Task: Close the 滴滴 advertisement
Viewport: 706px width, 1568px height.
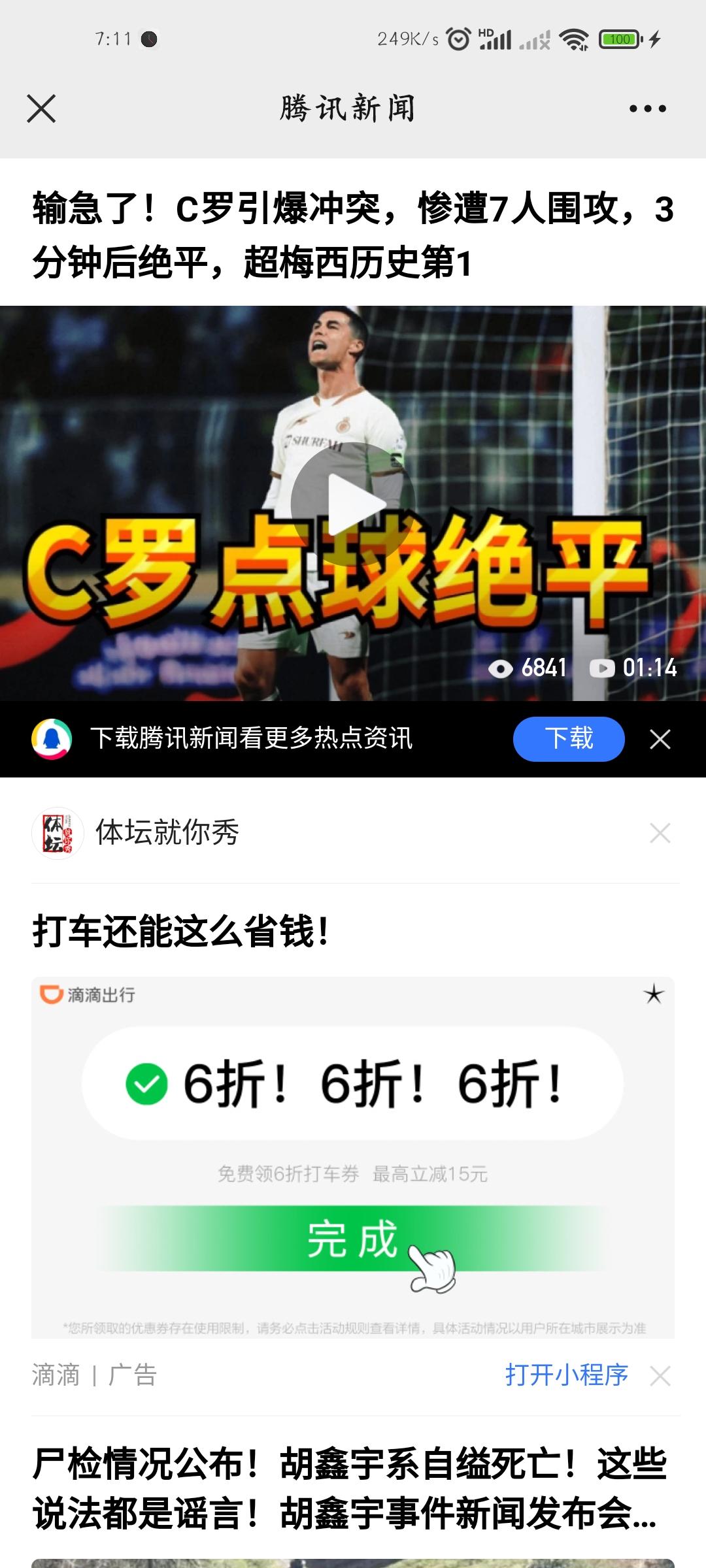Action: 660,1376
